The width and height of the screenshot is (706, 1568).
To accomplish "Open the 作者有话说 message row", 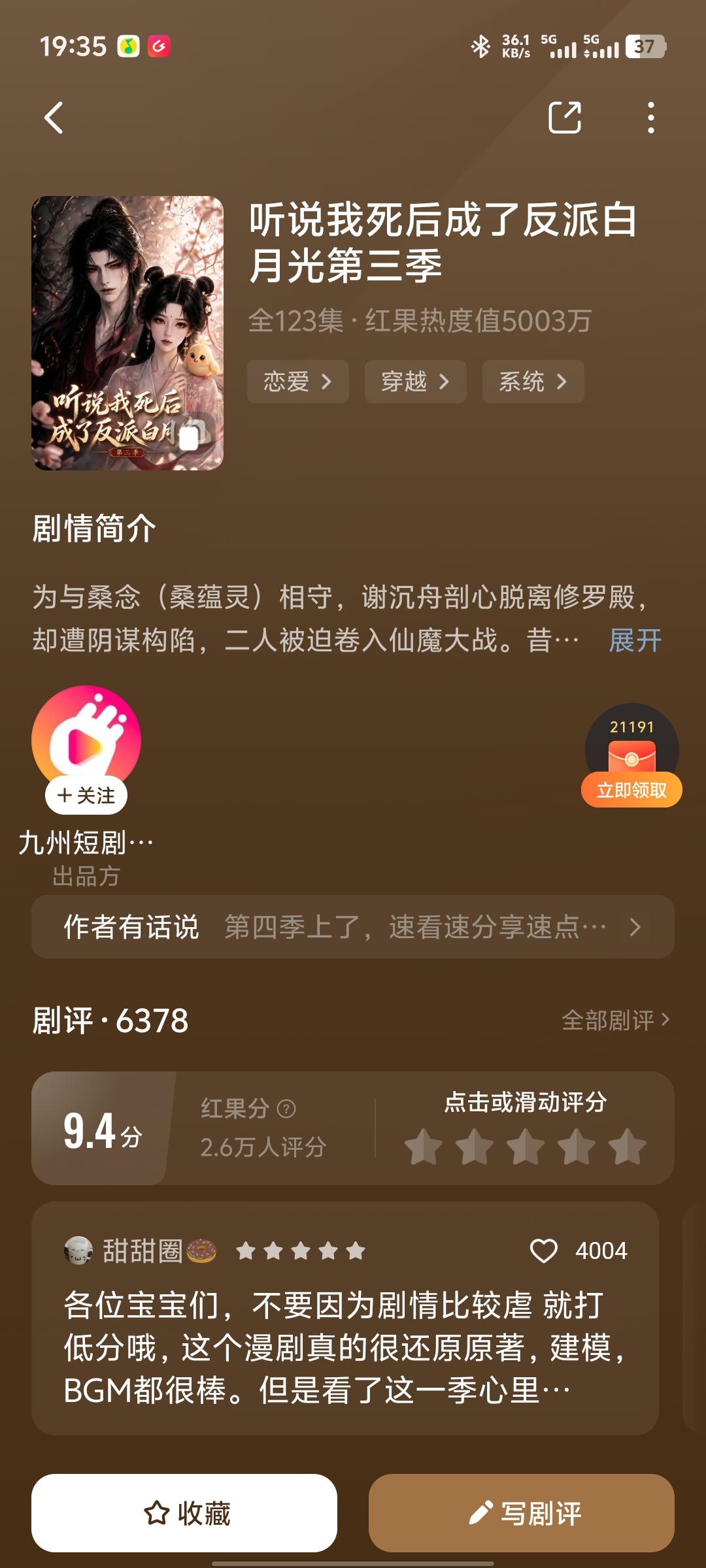I will 353,926.
